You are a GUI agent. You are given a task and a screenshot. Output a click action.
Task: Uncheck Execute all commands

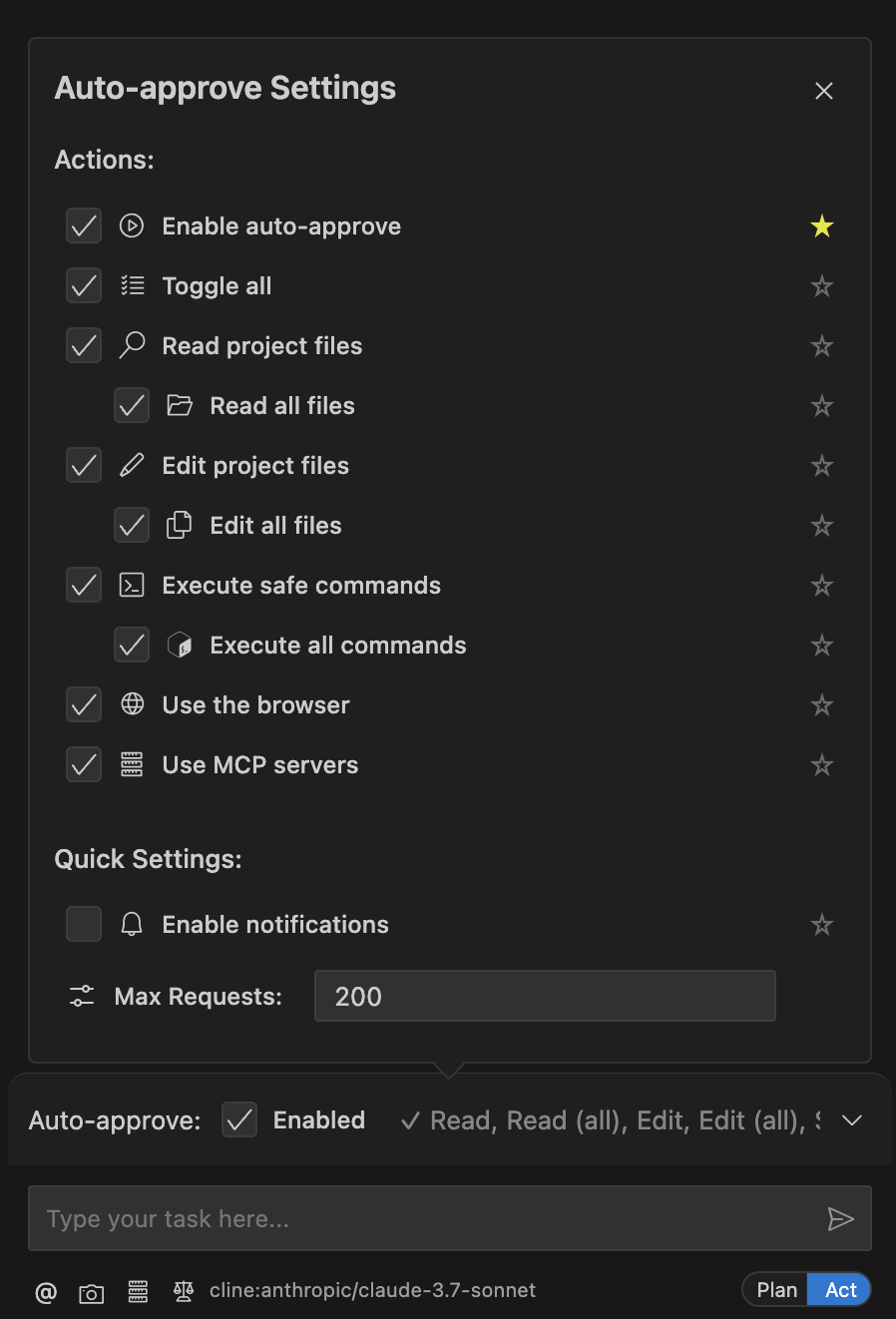coord(132,646)
